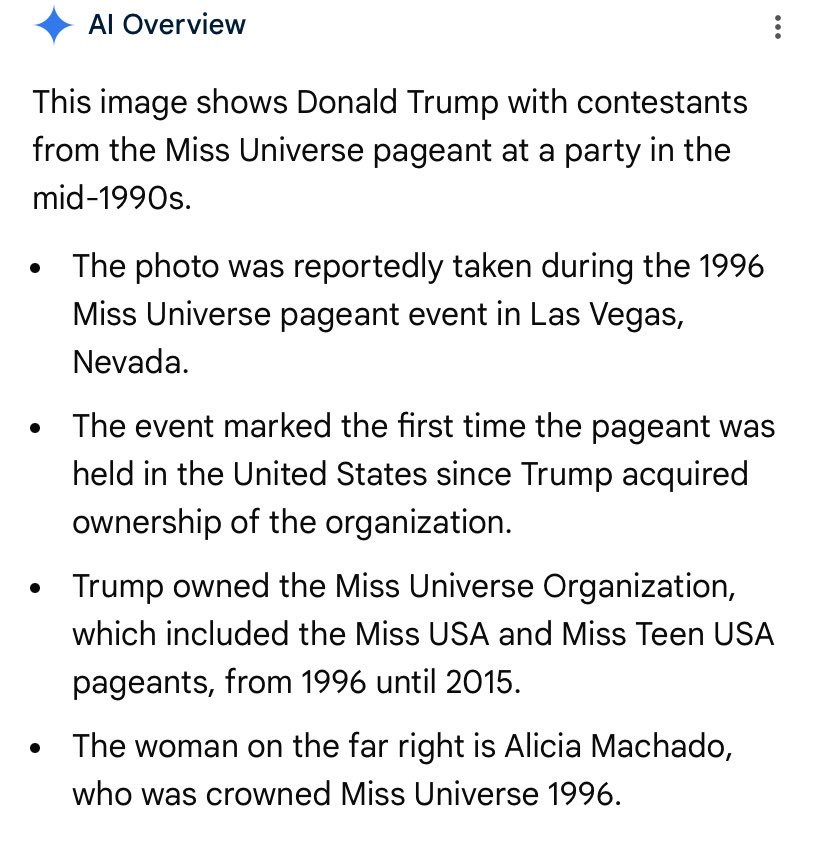Open the AI Overview three-dot options menu
This screenshot has height=847, width=828.
tap(778, 26)
